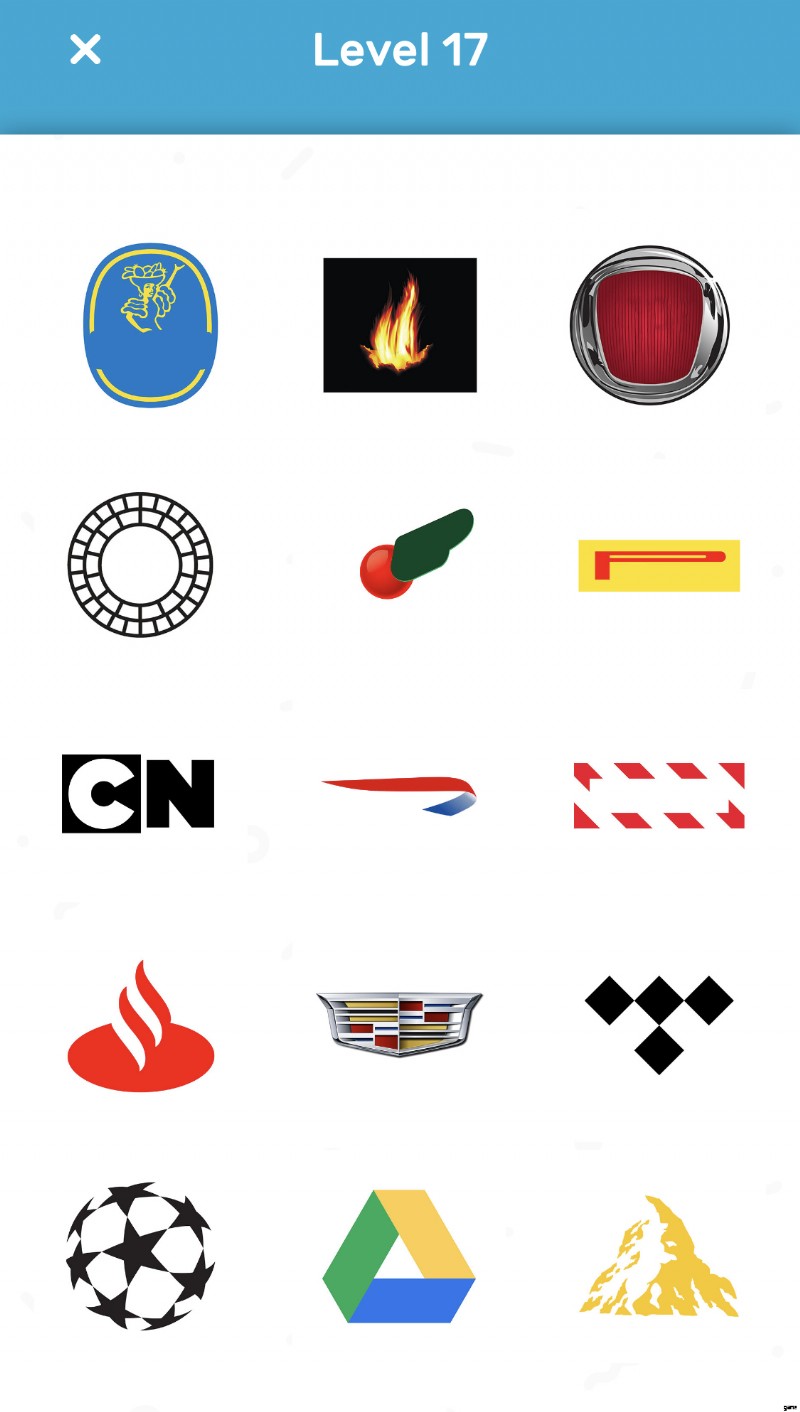Open the blue oval badge logo puzzle
This screenshot has width=800, height=1412.
pyautogui.click(x=150, y=325)
